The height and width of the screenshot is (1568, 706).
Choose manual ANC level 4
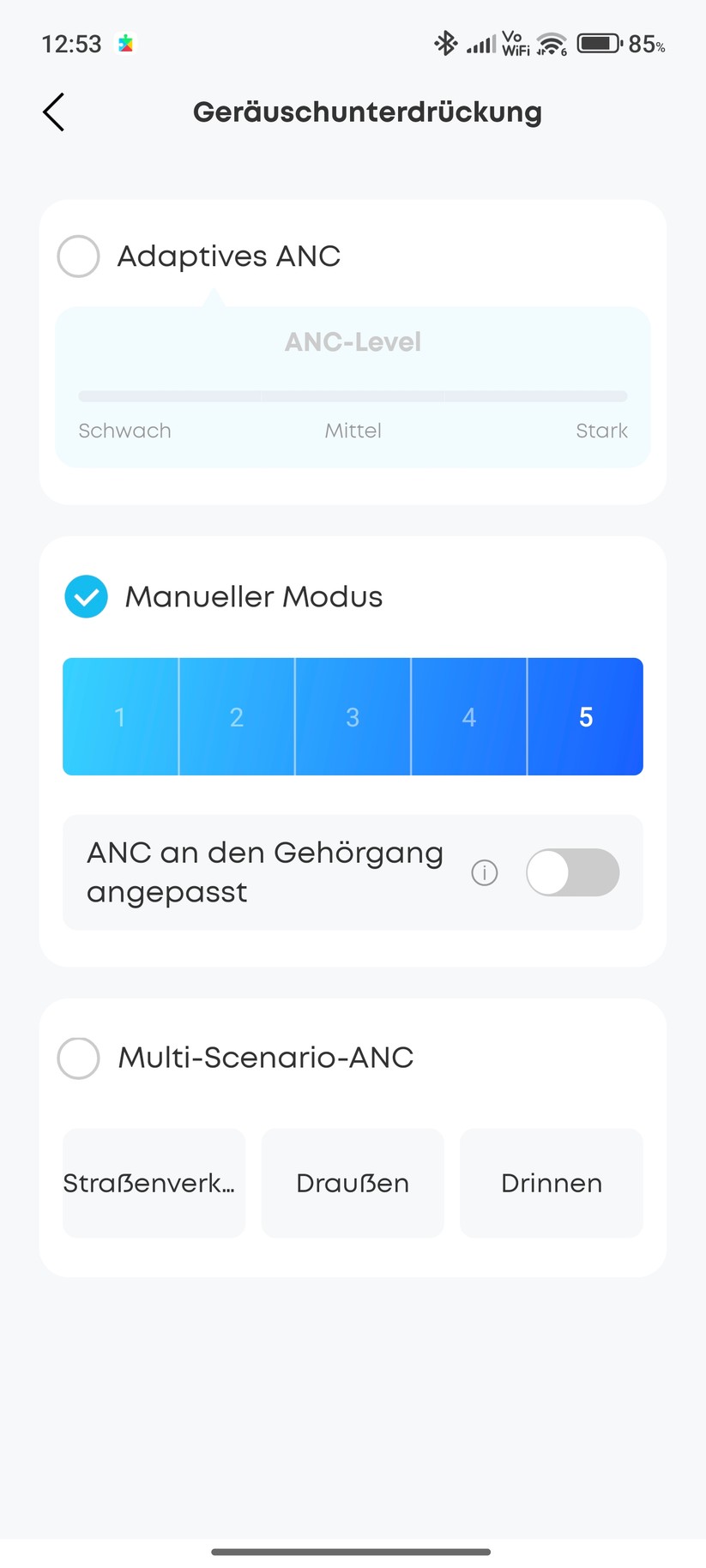[469, 717]
